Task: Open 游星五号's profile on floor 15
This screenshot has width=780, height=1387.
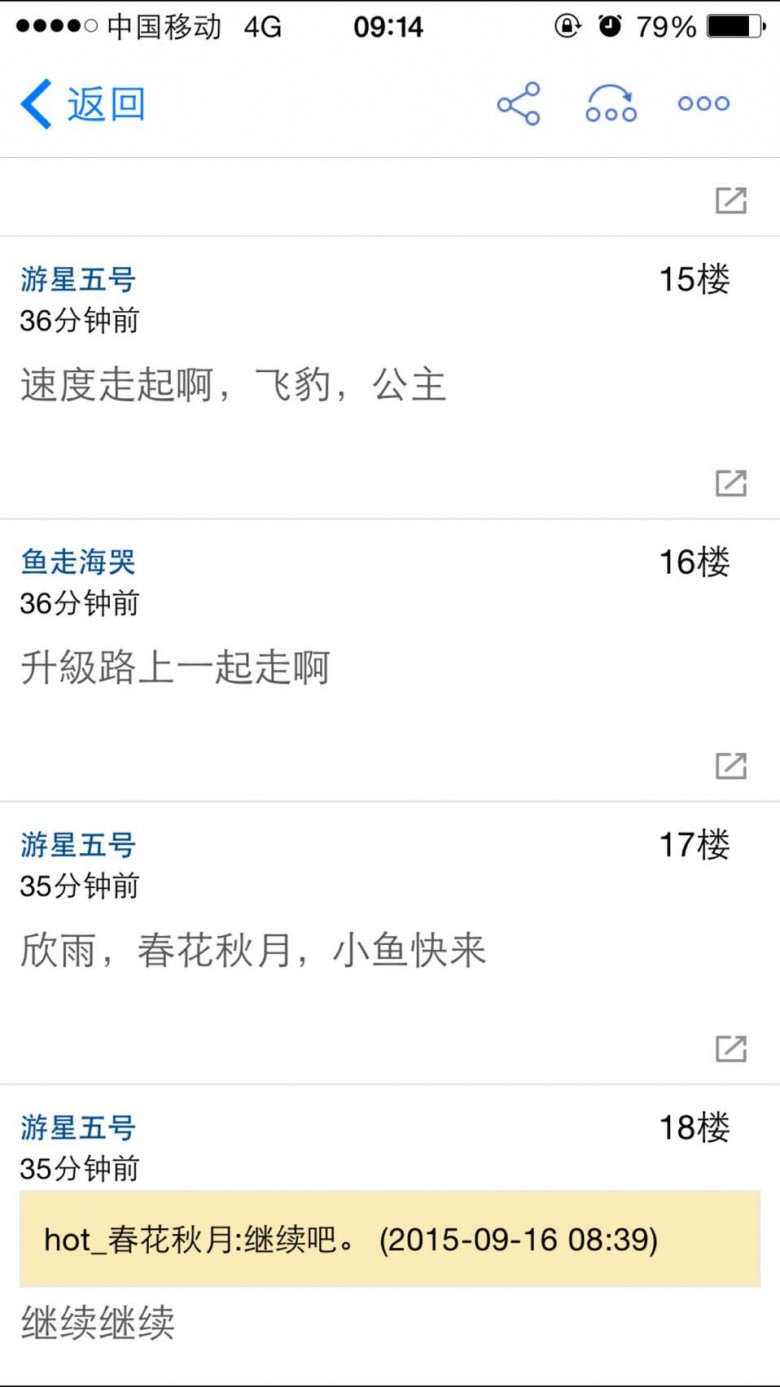Action: 78,279
